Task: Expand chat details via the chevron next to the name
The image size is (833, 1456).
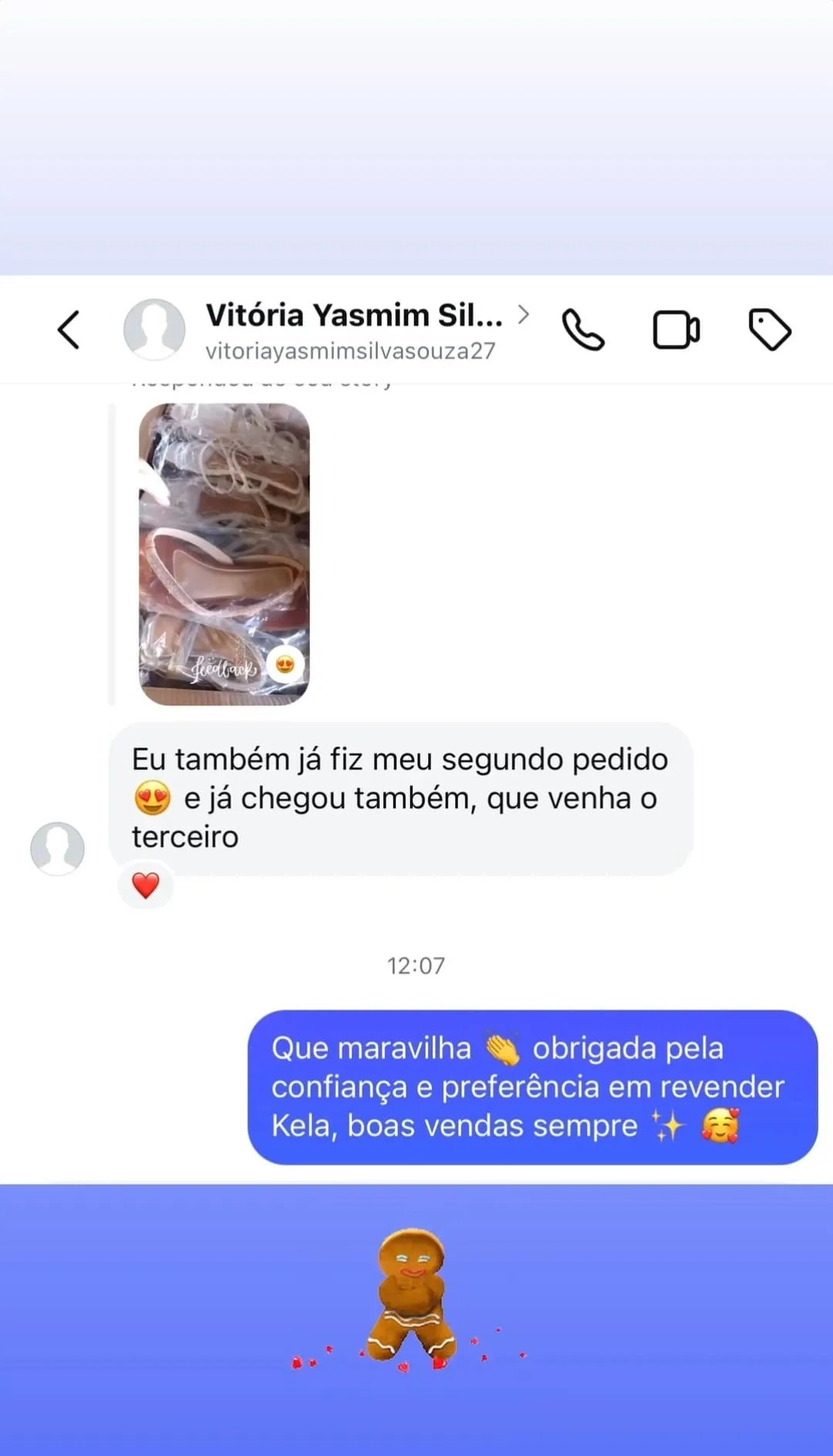Action: click(x=525, y=315)
